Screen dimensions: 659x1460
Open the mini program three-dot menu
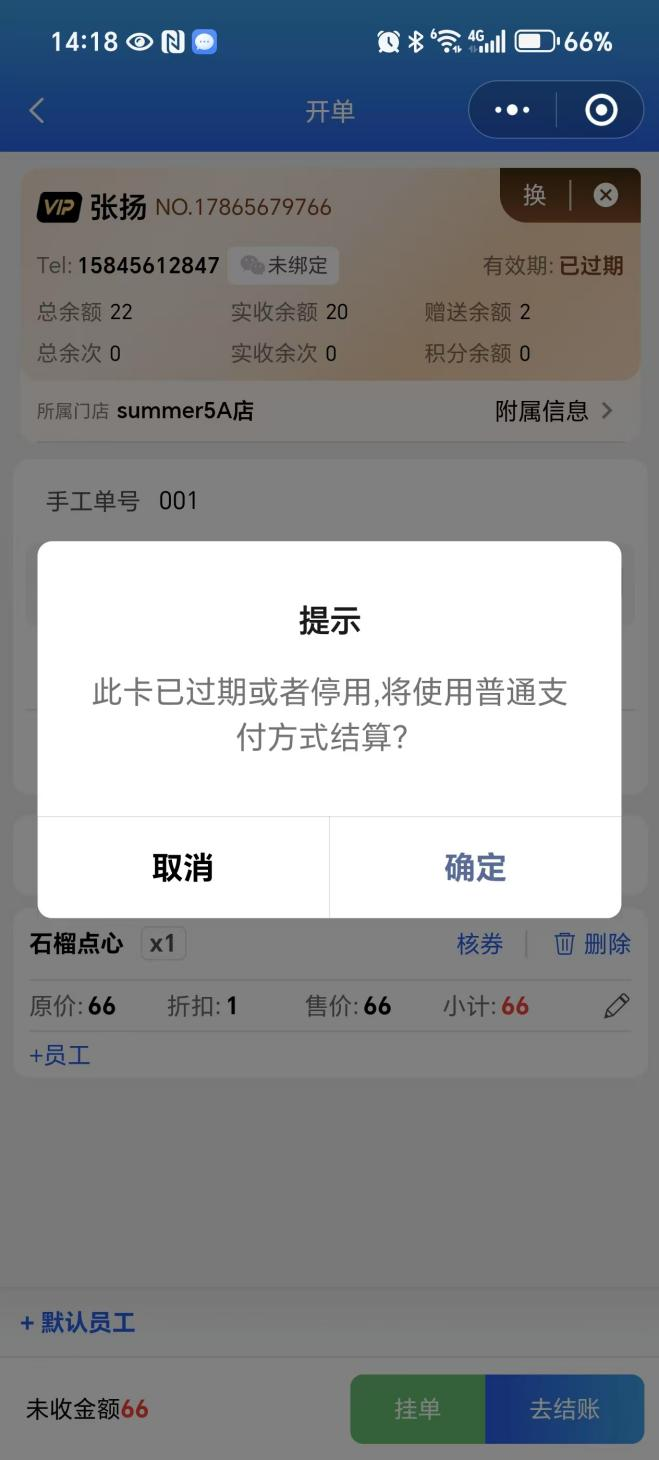pos(512,110)
